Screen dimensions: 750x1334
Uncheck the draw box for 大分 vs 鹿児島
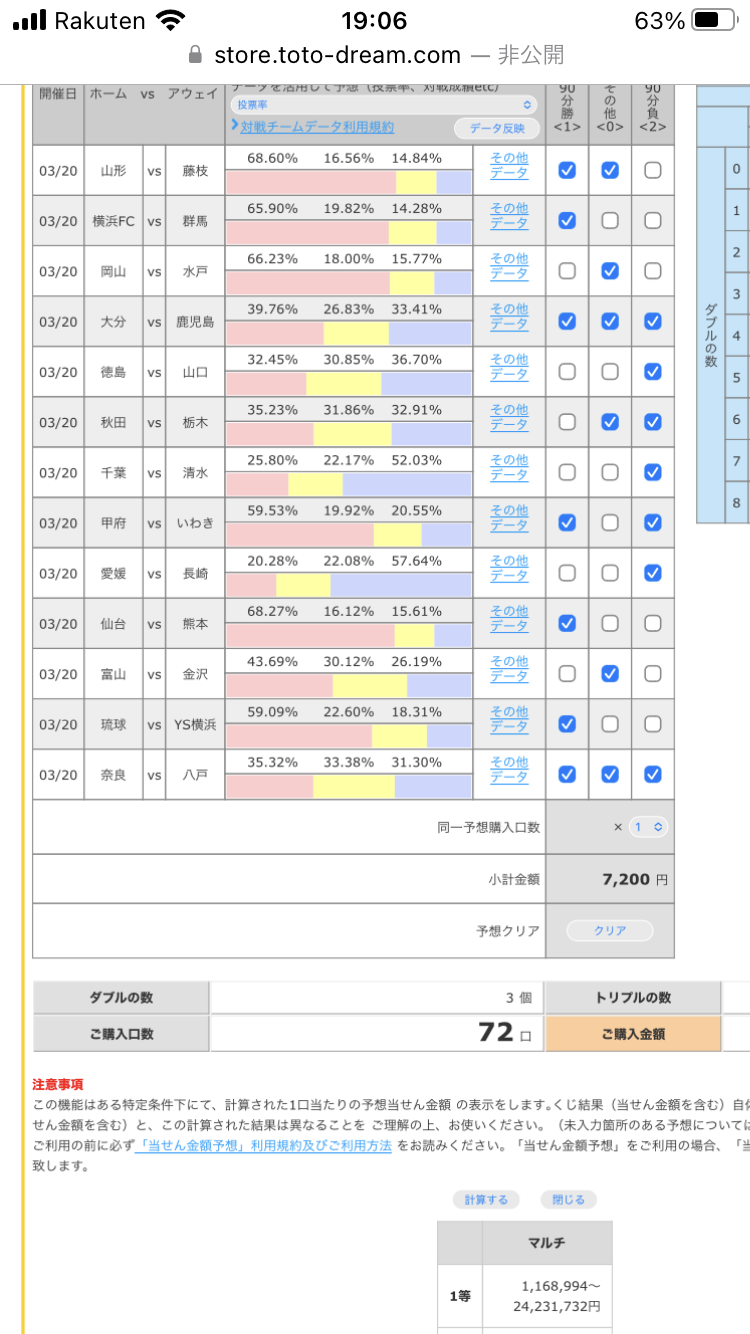pos(610,321)
